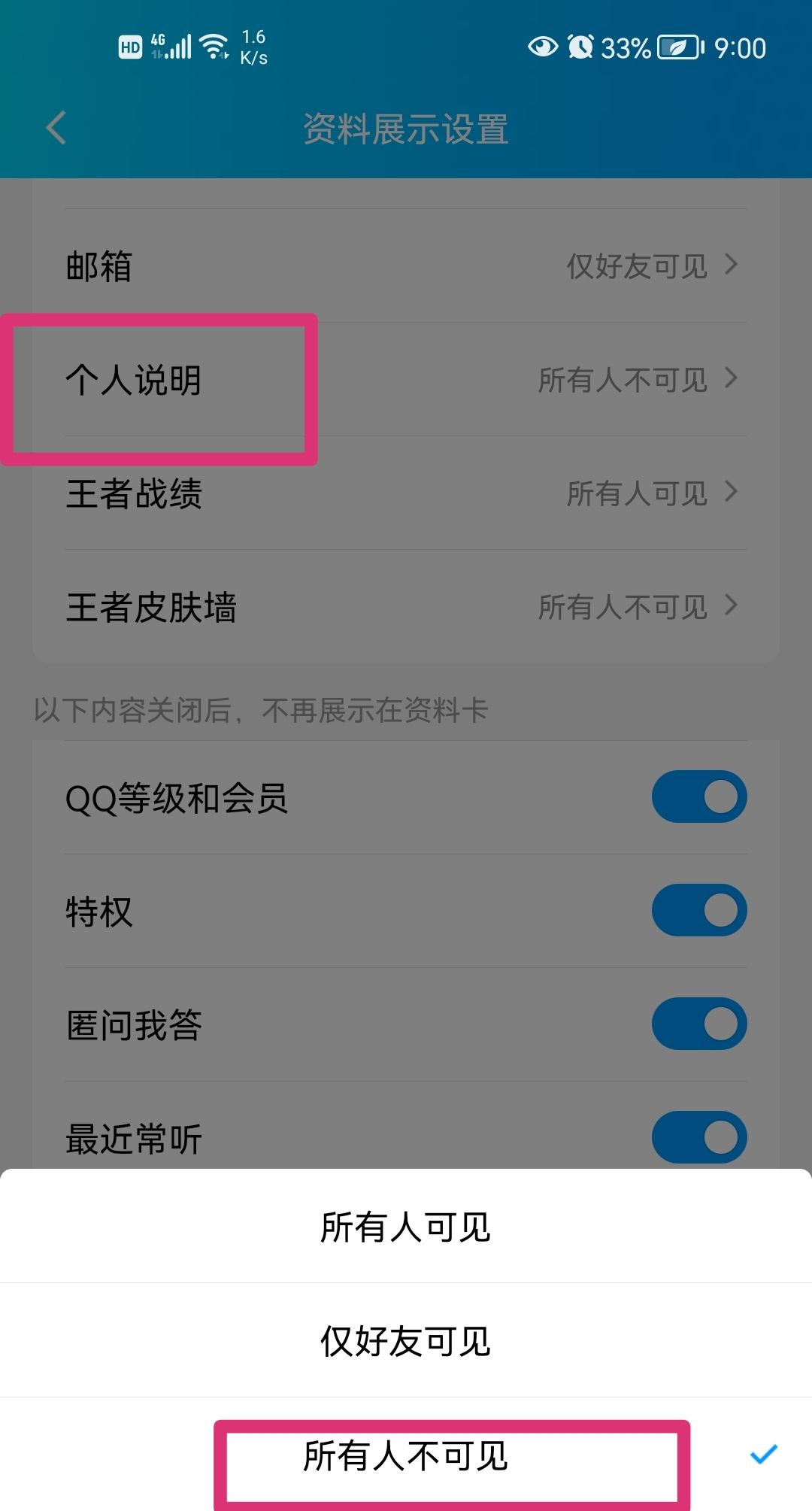Click the alarm clock status icon

(580, 47)
